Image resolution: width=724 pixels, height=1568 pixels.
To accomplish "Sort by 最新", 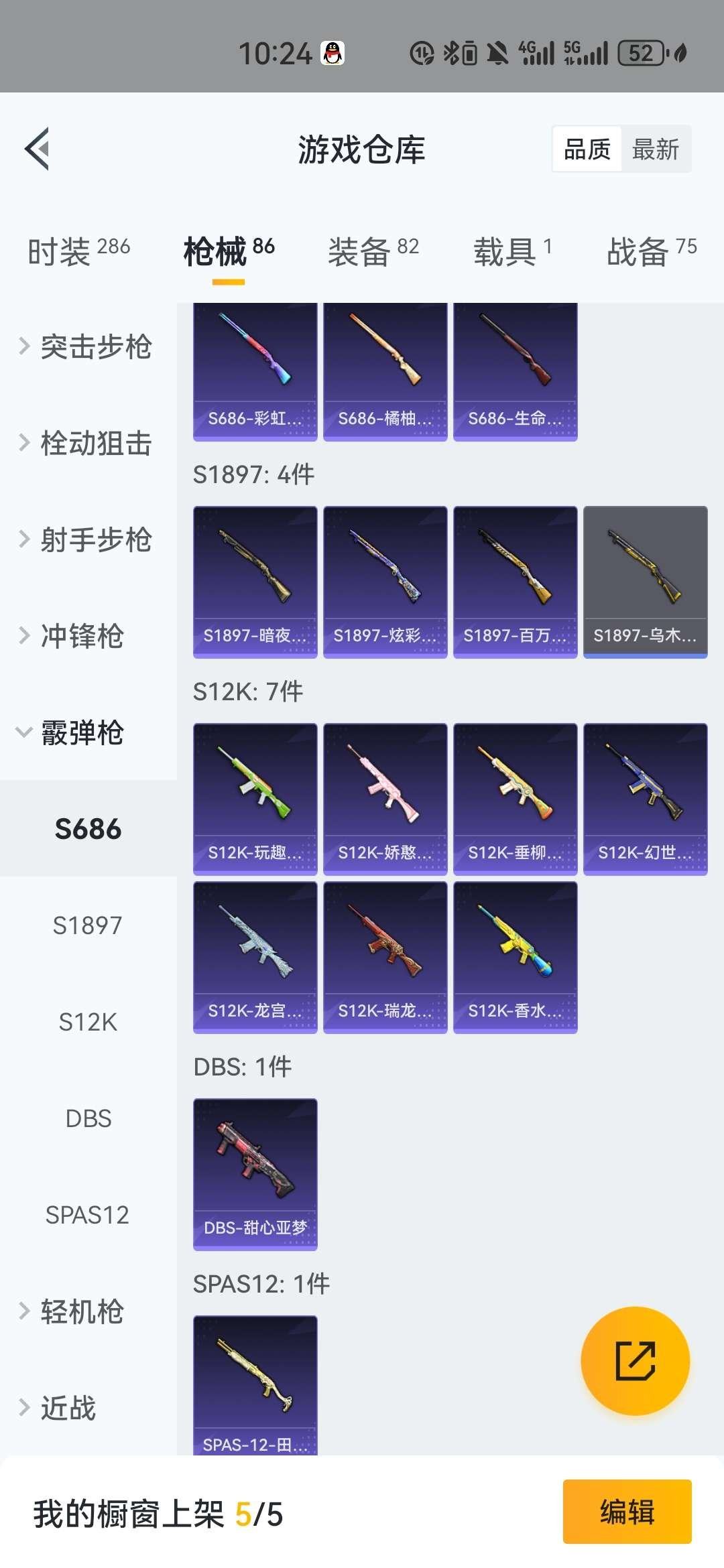I will click(655, 149).
